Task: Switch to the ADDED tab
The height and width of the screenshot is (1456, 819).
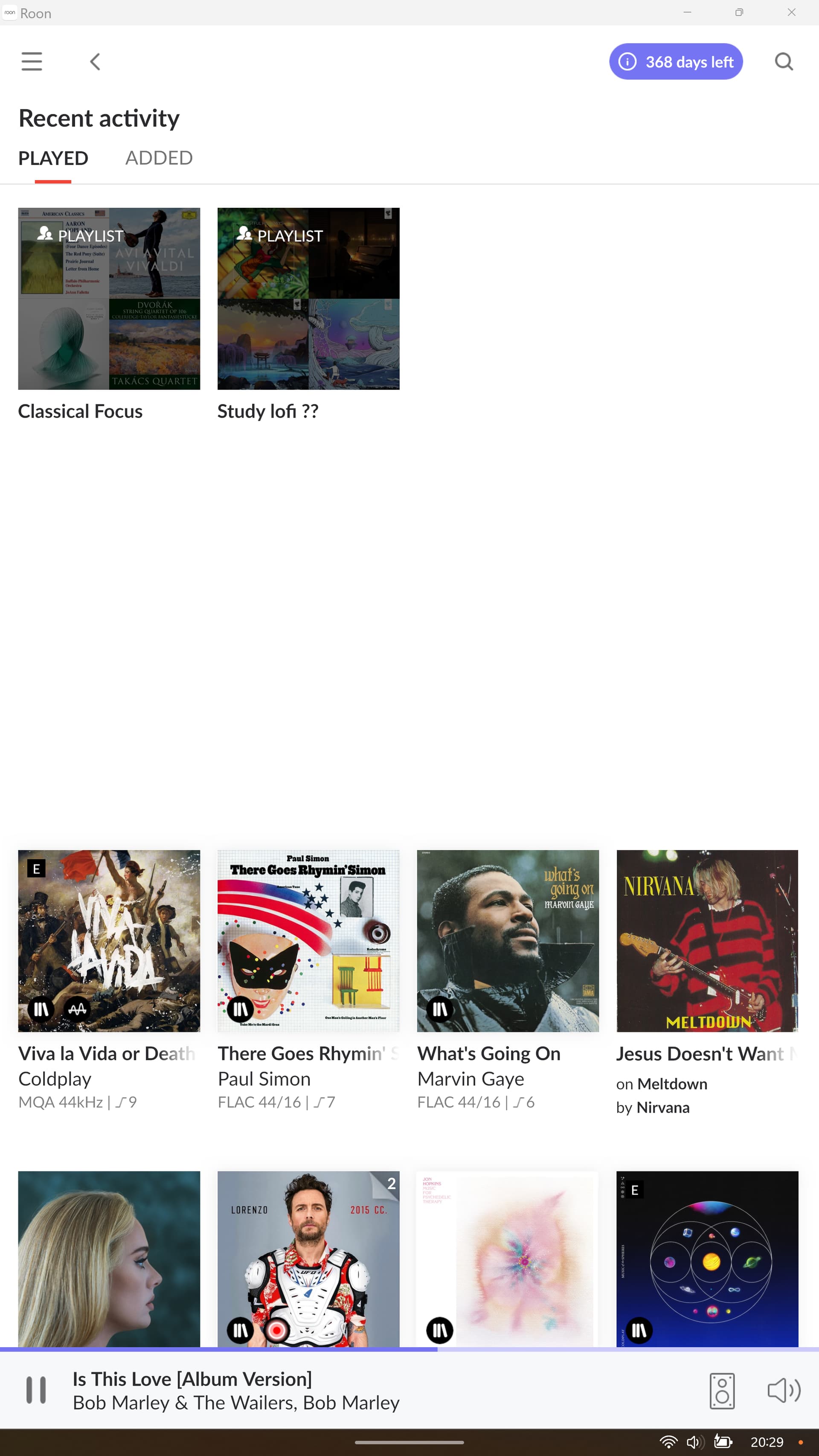Action: point(159,158)
